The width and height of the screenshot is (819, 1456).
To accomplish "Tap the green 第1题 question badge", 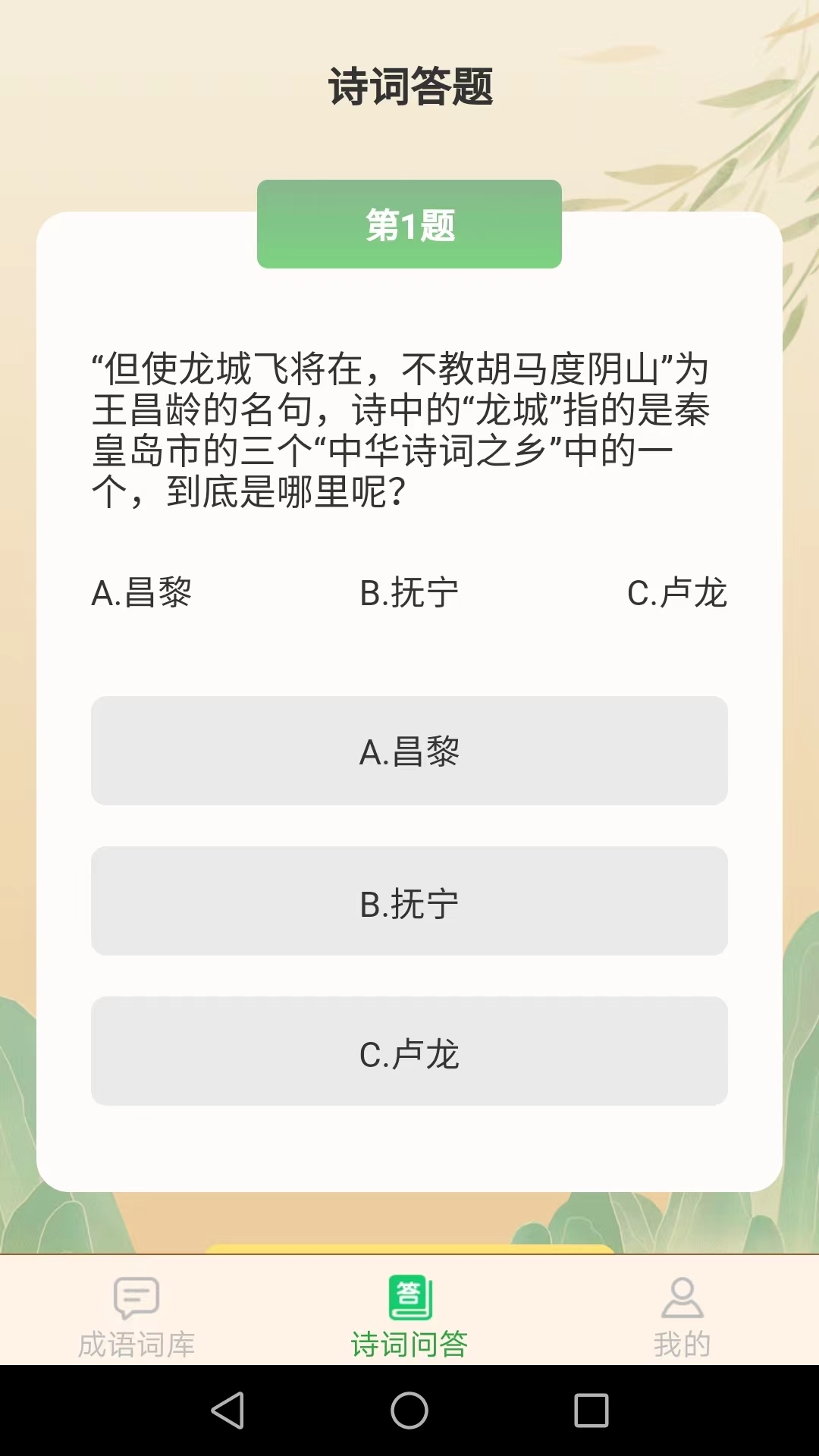I will pos(409,222).
